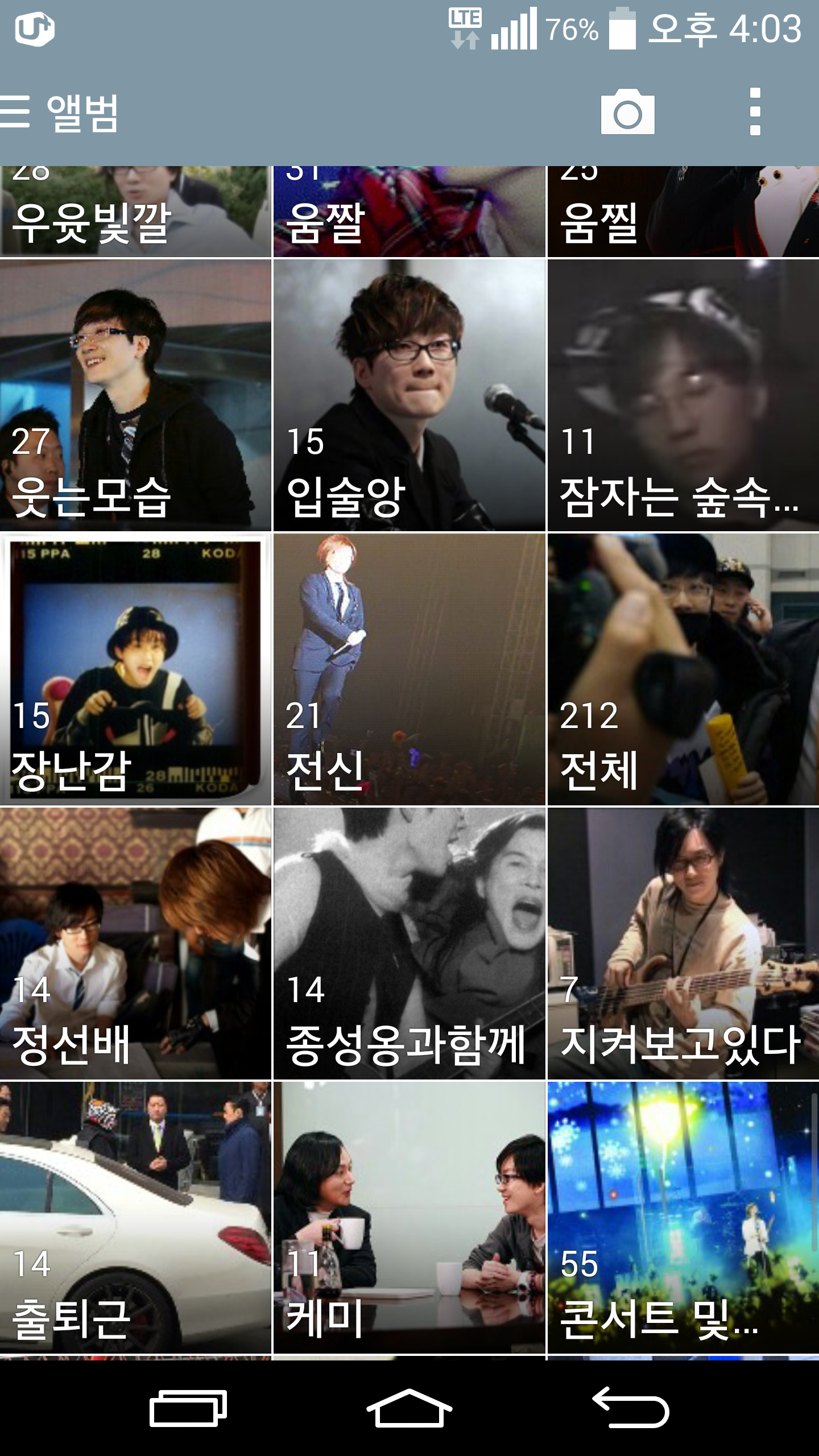Screen dimensions: 819x1456
Task: Open the 정선배 album
Action: click(x=135, y=944)
